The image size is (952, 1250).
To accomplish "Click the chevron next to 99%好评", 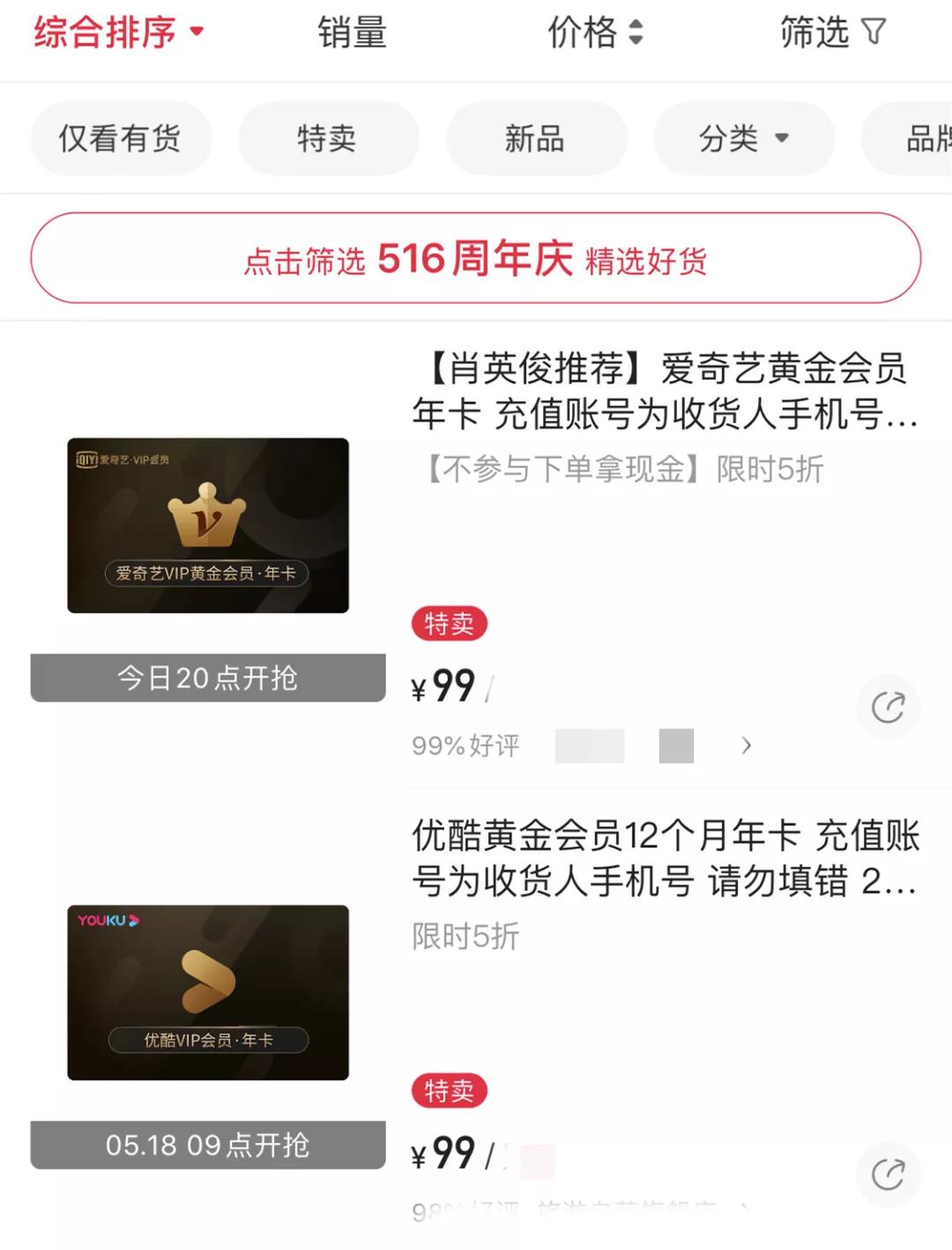I will (x=747, y=746).
